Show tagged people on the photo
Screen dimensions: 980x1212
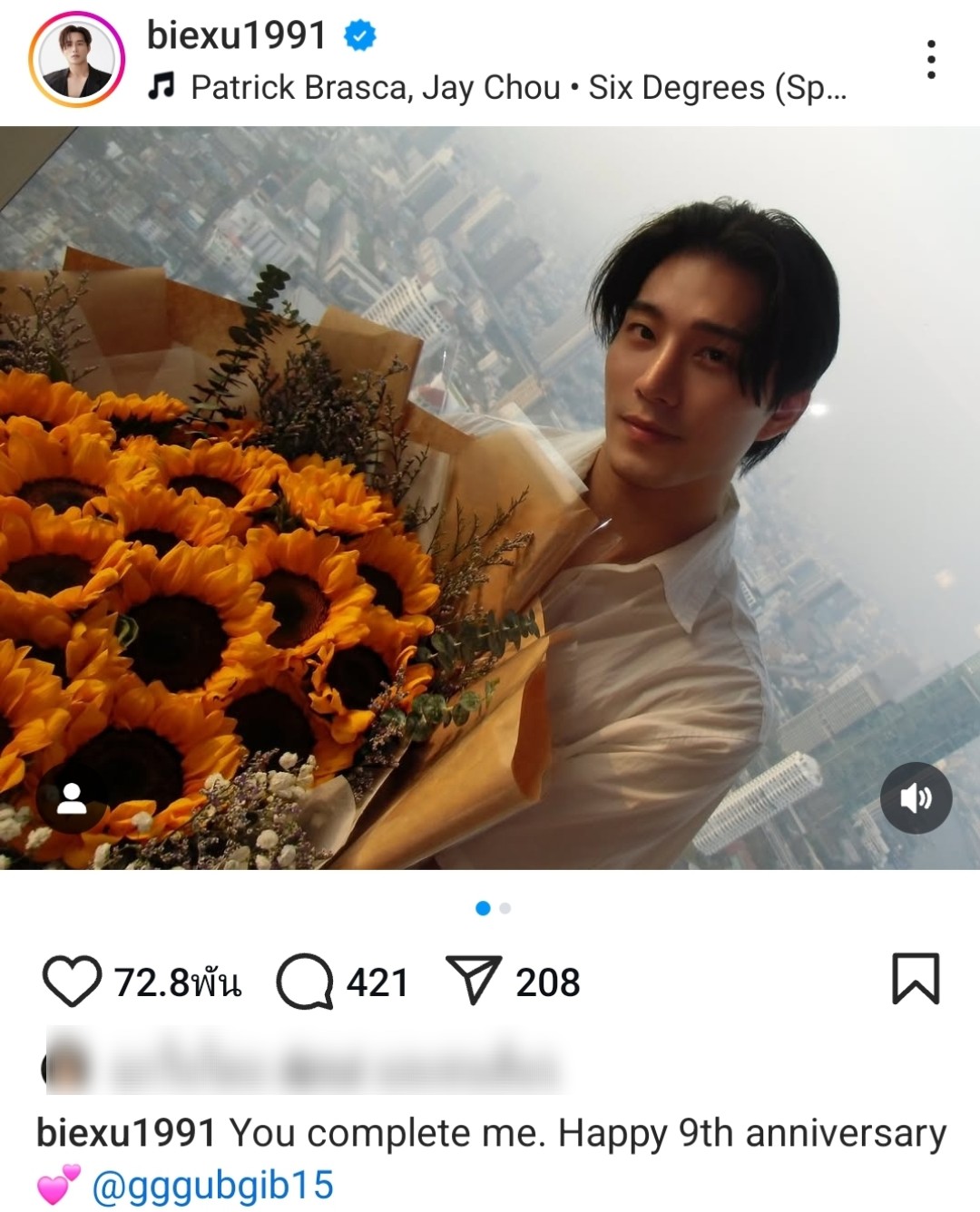[x=71, y=798]
